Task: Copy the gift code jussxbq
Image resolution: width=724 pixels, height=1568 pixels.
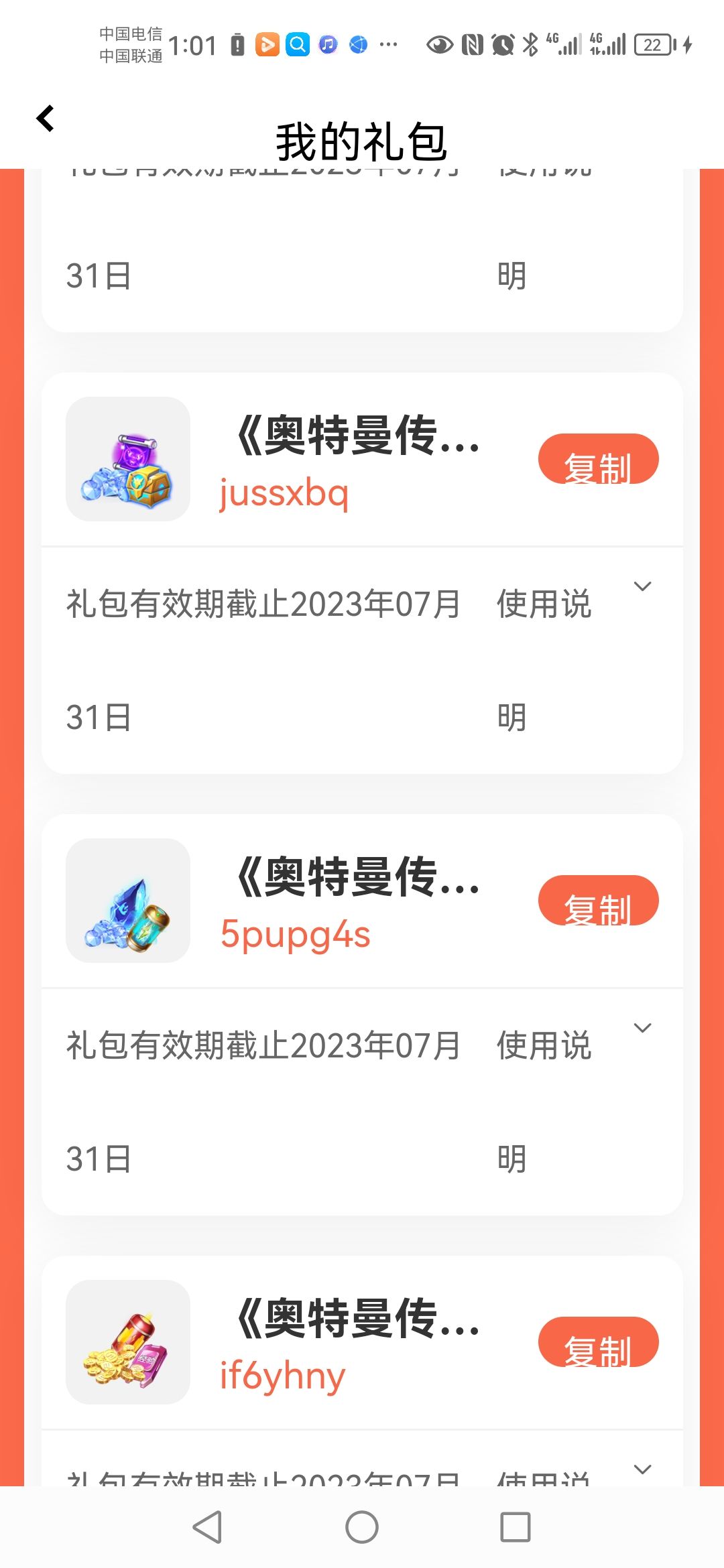Action: click(598, 459)
